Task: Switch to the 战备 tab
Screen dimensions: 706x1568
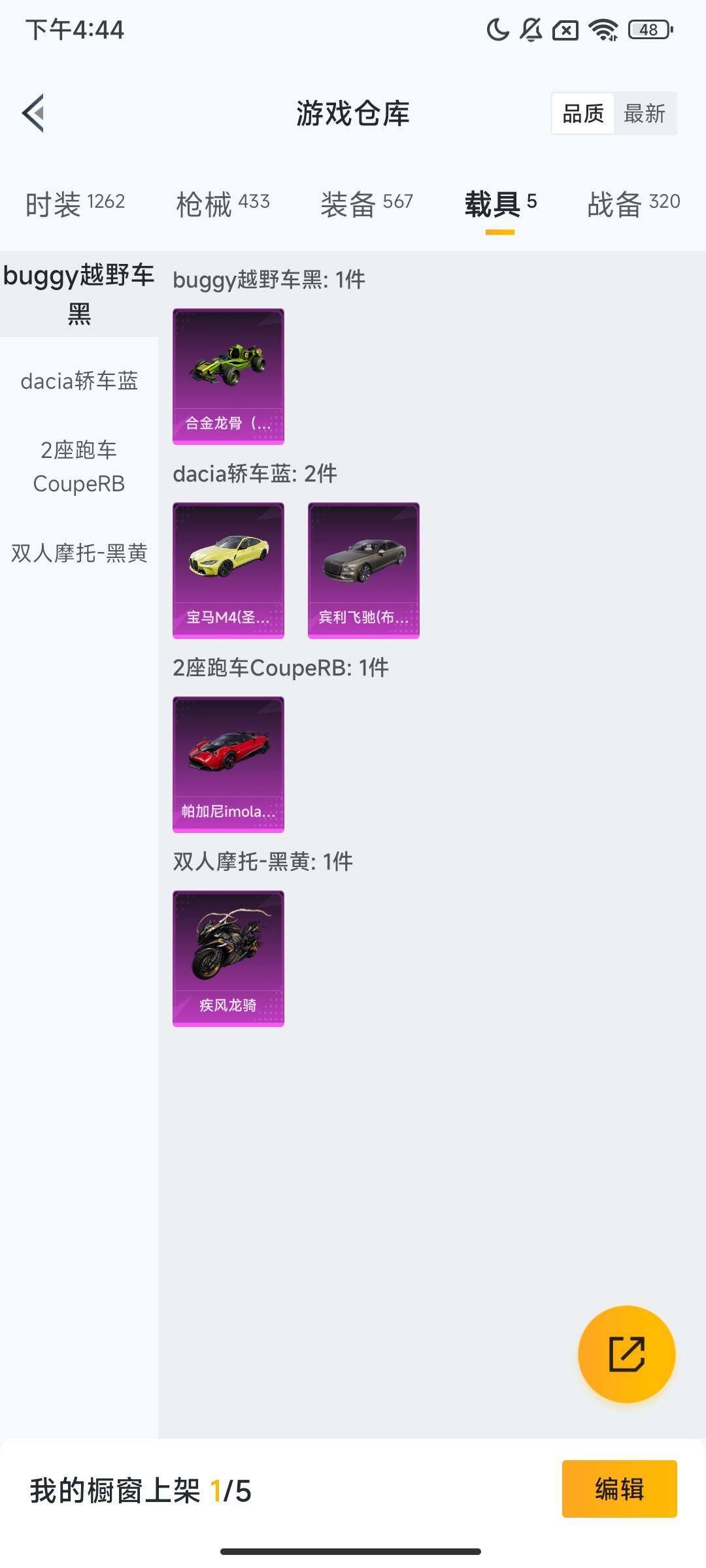Action: (633, 204)
